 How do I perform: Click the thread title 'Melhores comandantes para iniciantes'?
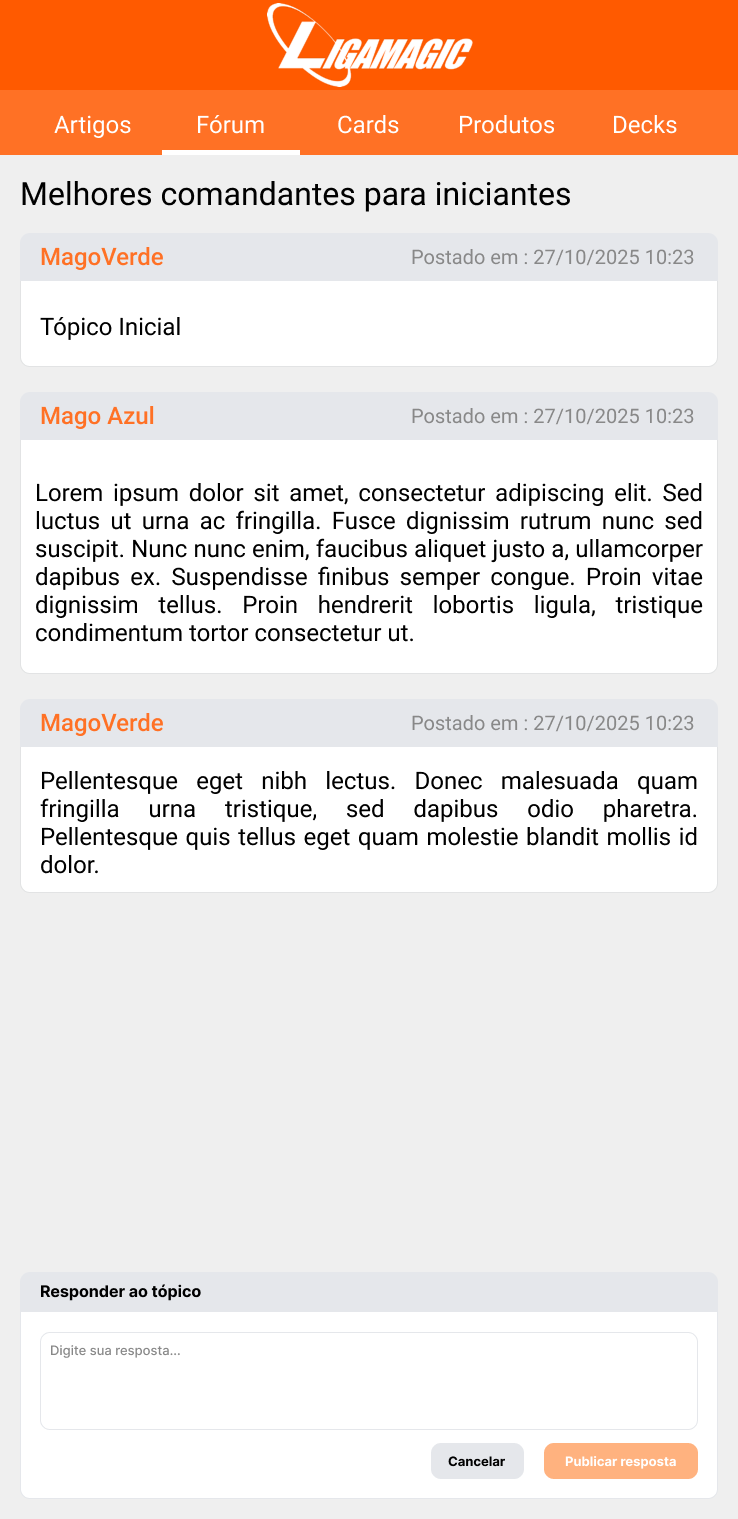[296, 194]
